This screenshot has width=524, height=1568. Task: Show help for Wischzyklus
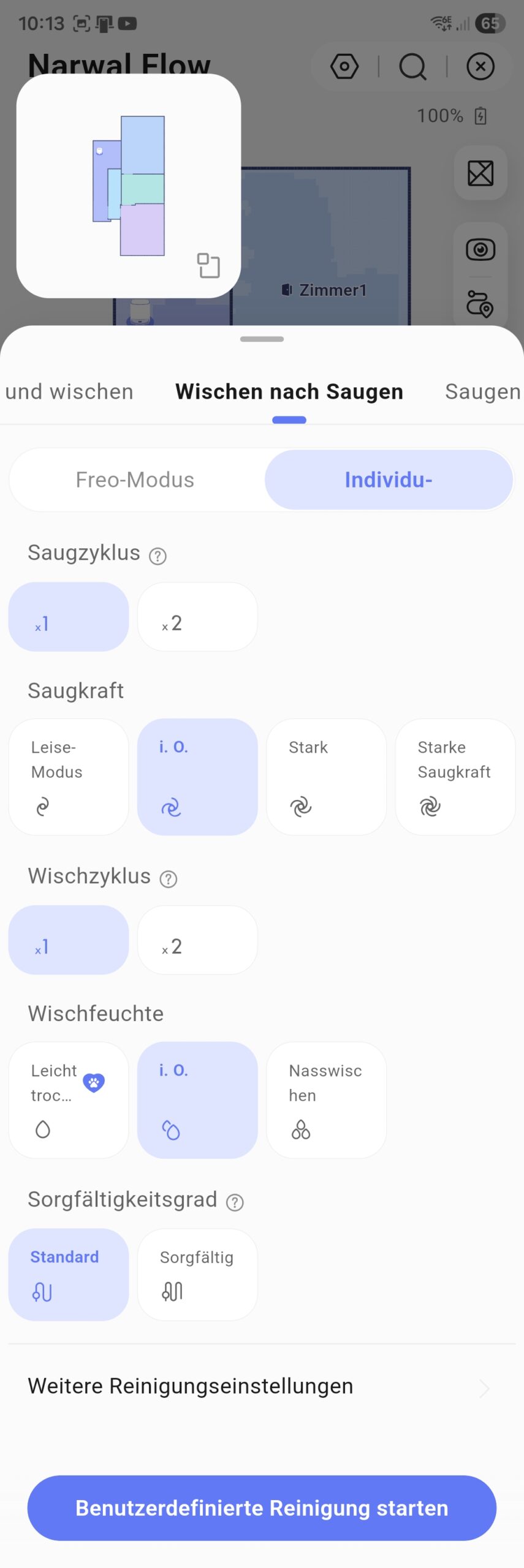[x=169, y=879]
